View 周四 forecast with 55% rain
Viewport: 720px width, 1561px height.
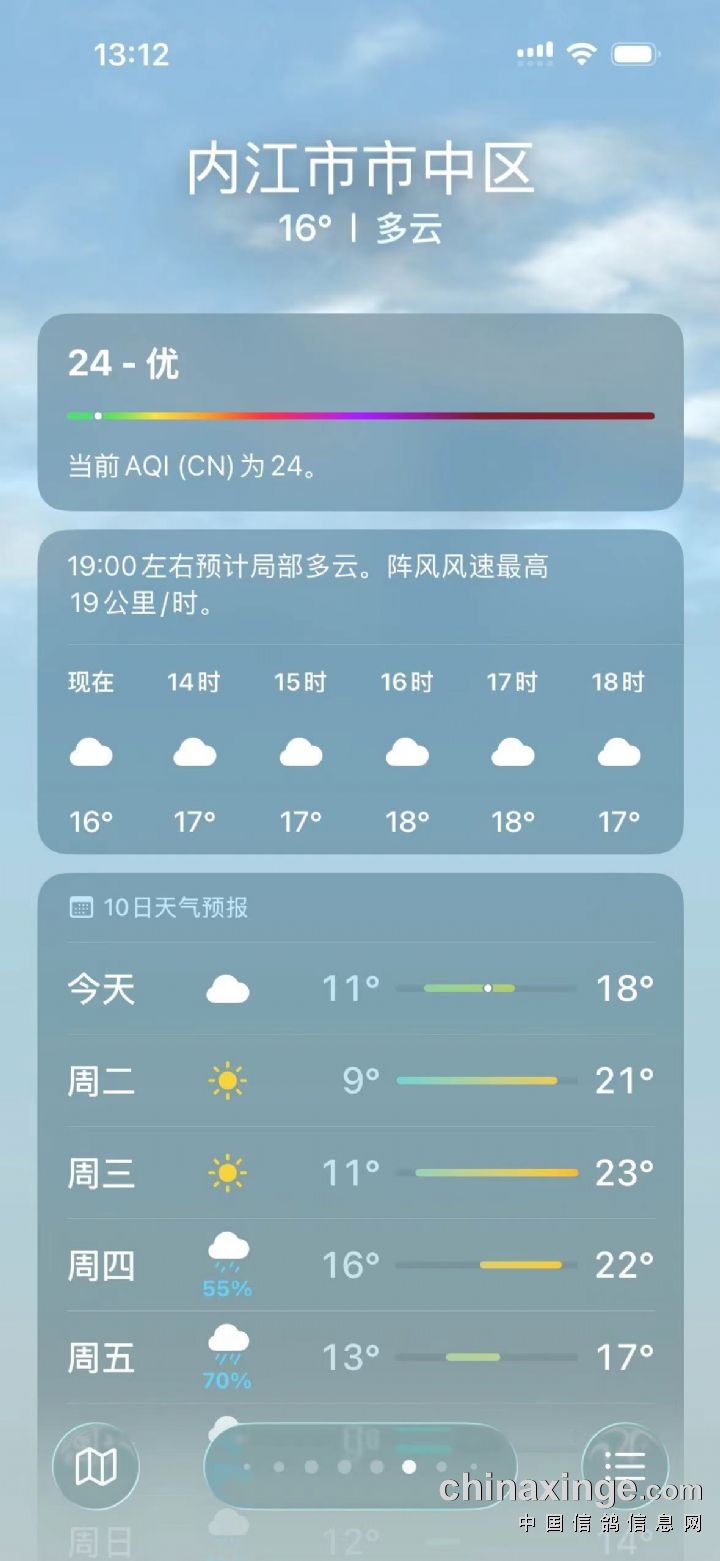[360, 1265]
